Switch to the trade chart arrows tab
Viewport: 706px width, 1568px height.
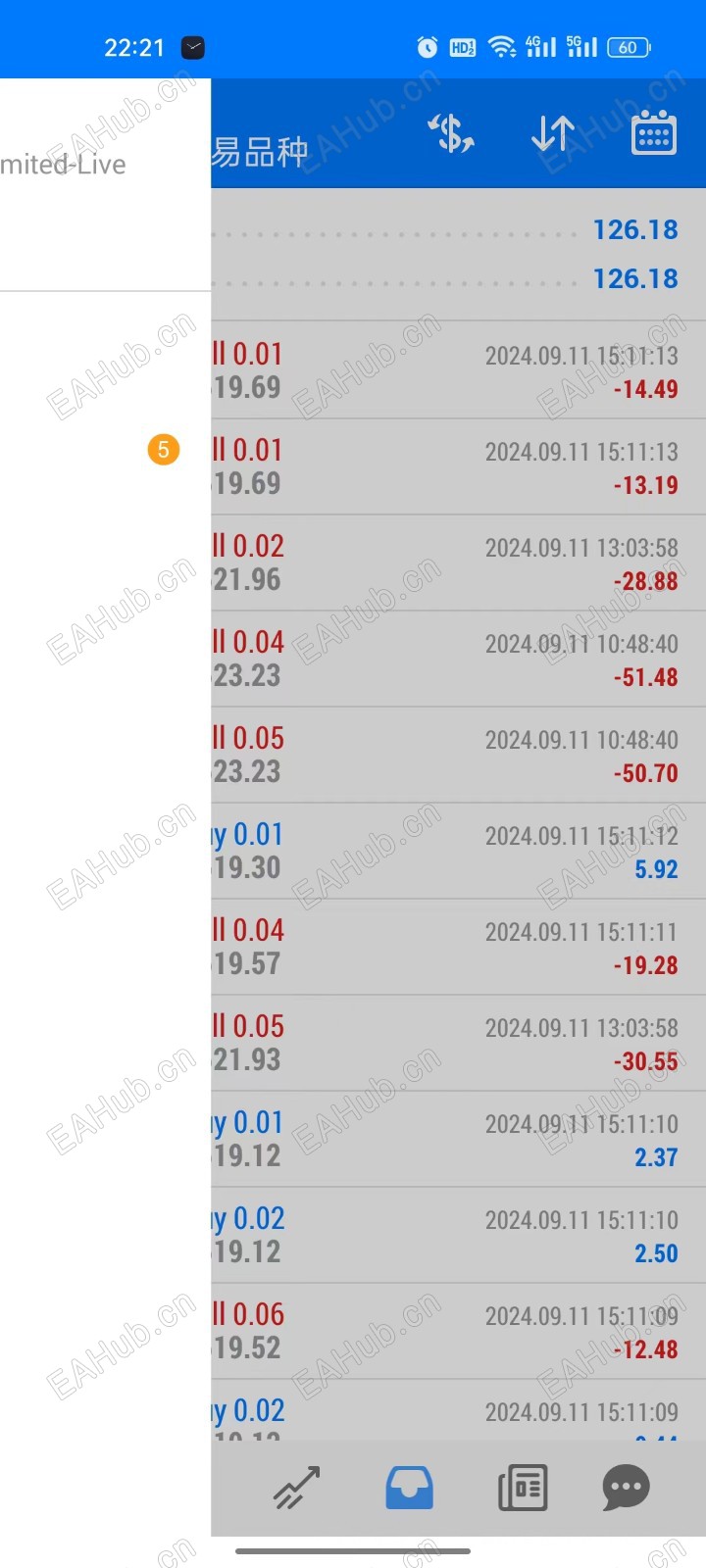point(296,1489)
